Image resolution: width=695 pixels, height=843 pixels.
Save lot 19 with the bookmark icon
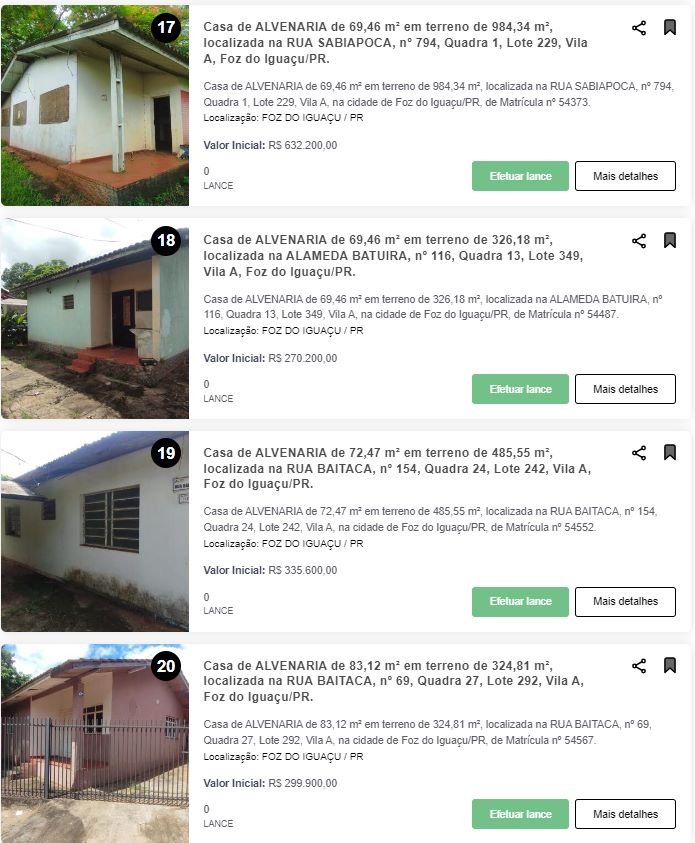[670, 453]
